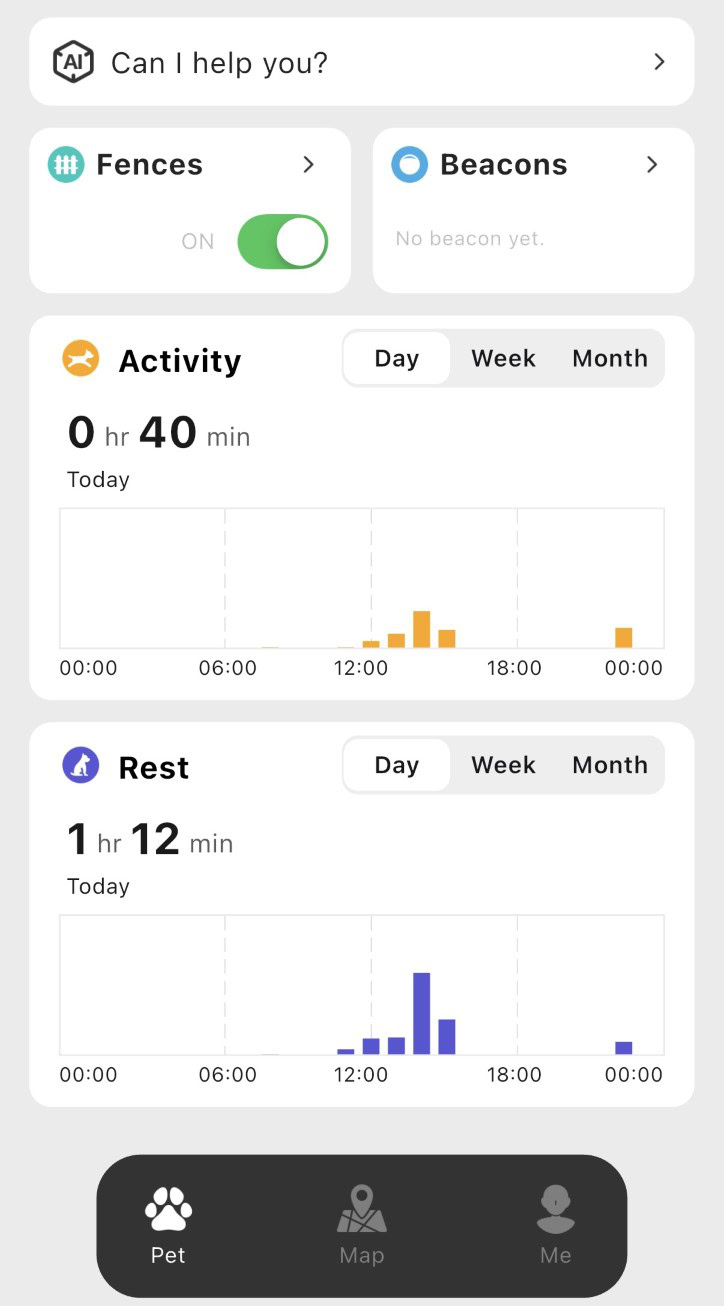Open the Beacons card
This screenshot has width=724, height=1306.
click(533, 210)
